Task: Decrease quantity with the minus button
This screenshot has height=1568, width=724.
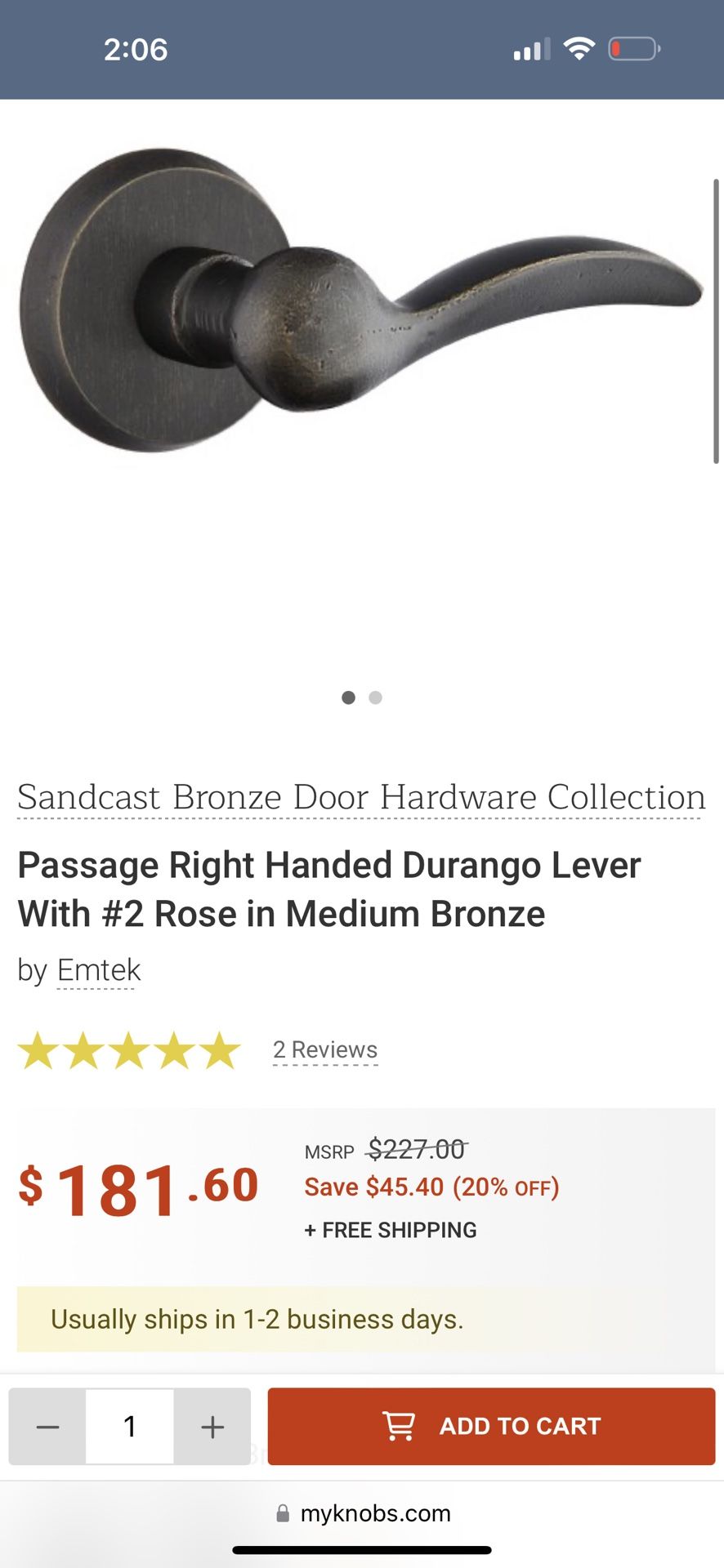Action: [48, 1427]
